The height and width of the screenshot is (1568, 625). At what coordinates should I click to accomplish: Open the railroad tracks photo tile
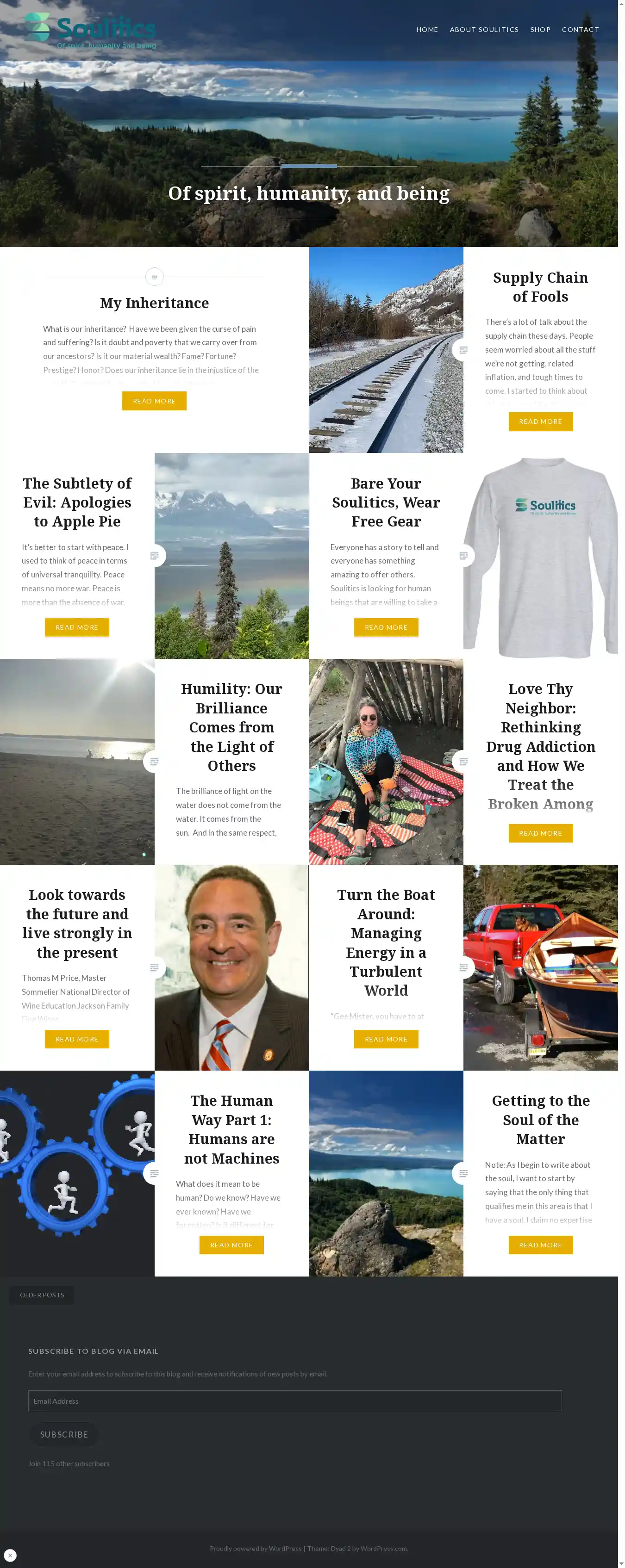[x=386, y=350]
